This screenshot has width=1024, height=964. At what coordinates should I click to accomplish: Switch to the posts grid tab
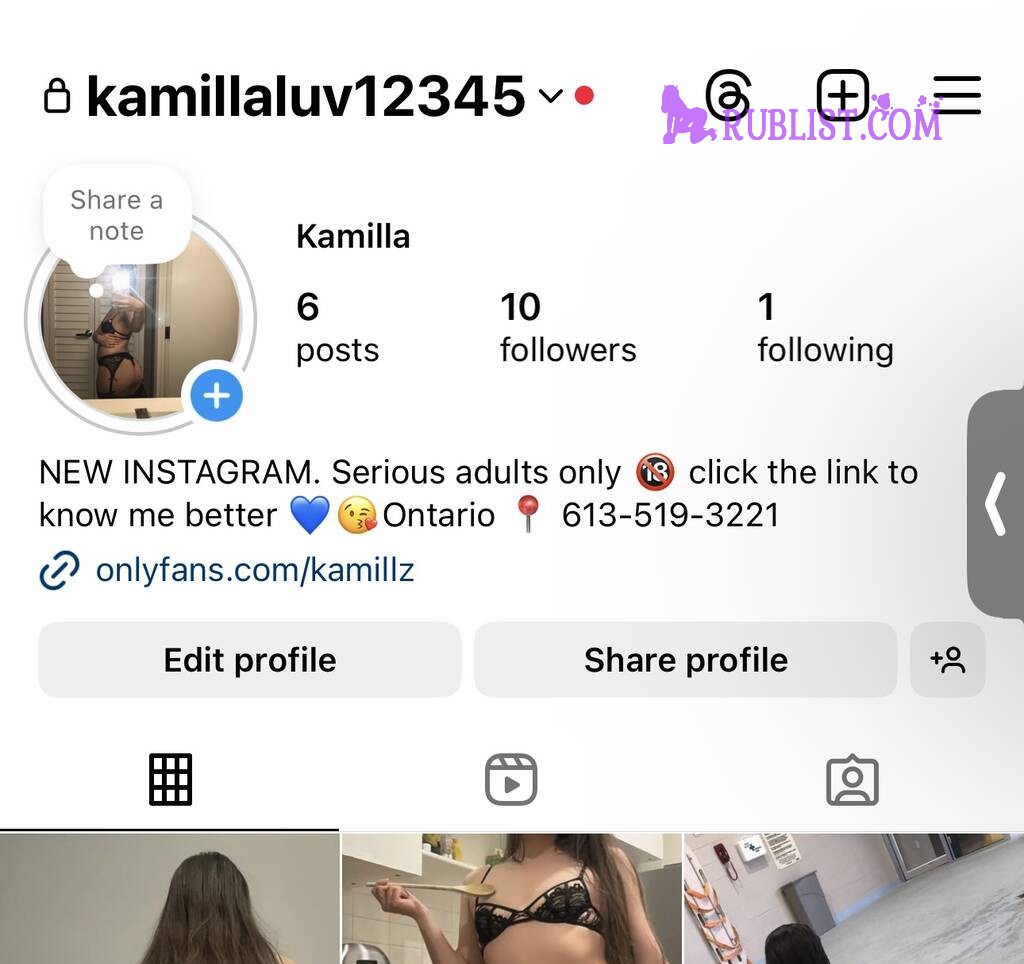click(x=170, y=780)
